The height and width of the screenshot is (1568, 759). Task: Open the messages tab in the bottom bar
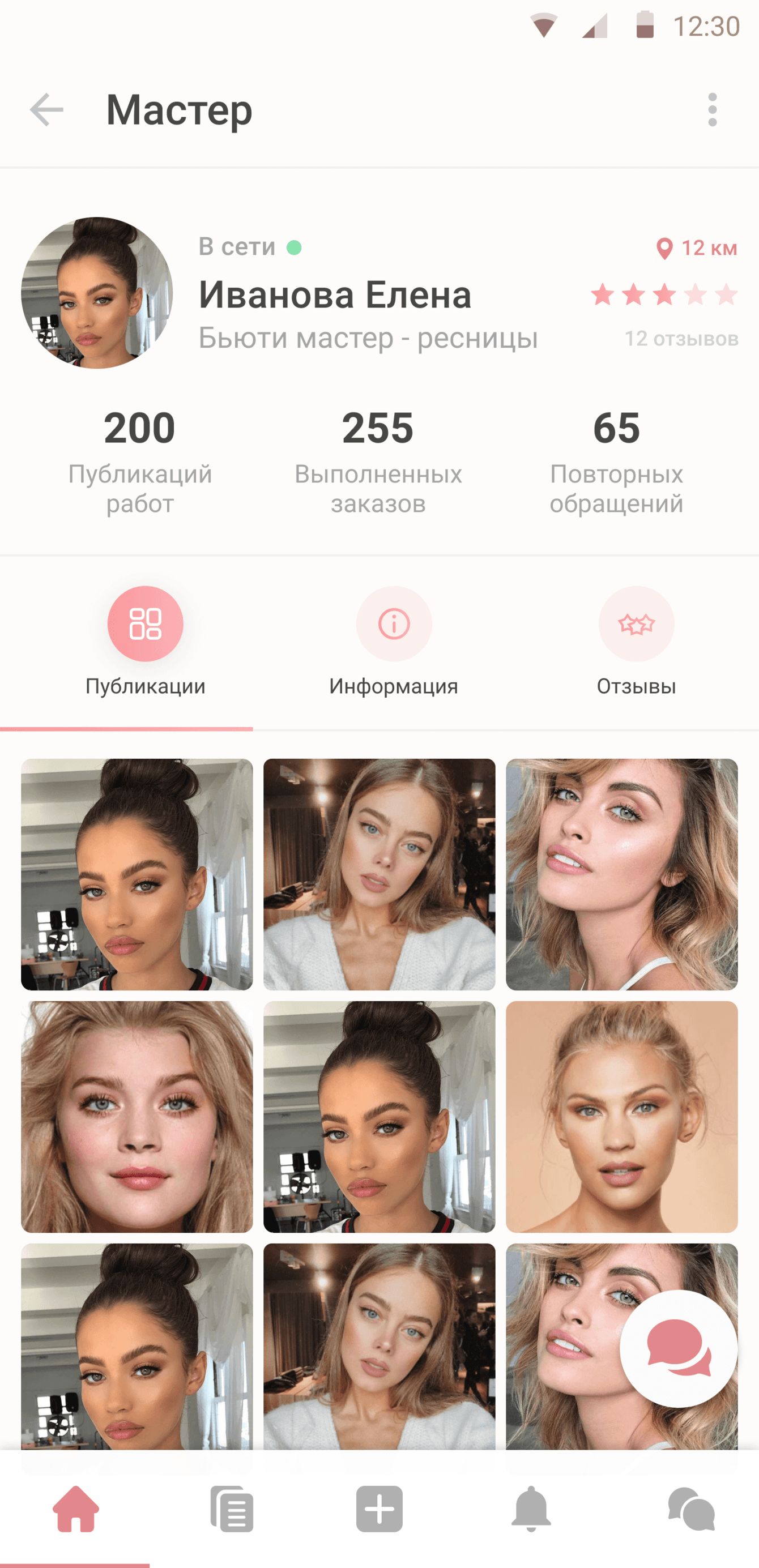click(691, 1509)
